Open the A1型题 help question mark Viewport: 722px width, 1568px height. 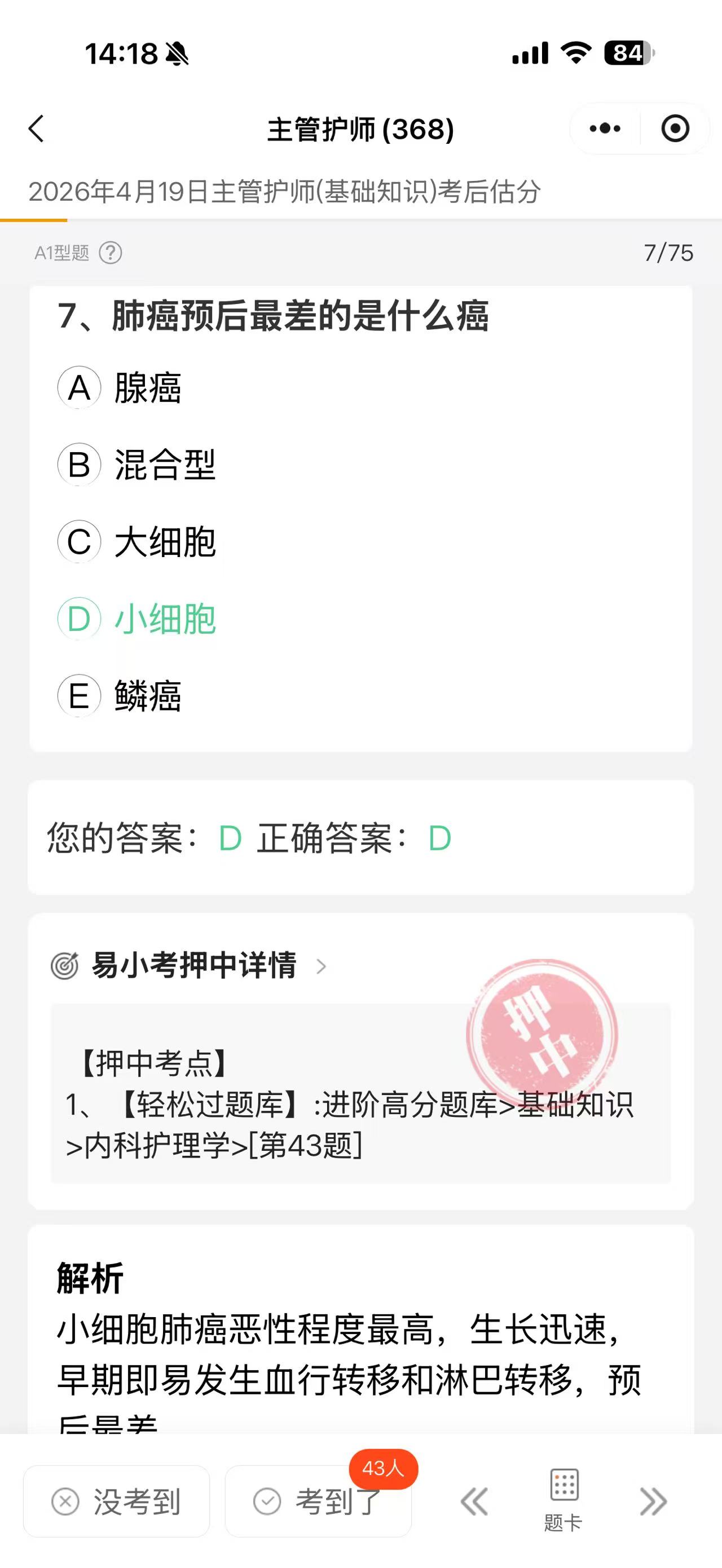(x=111, y=253)
